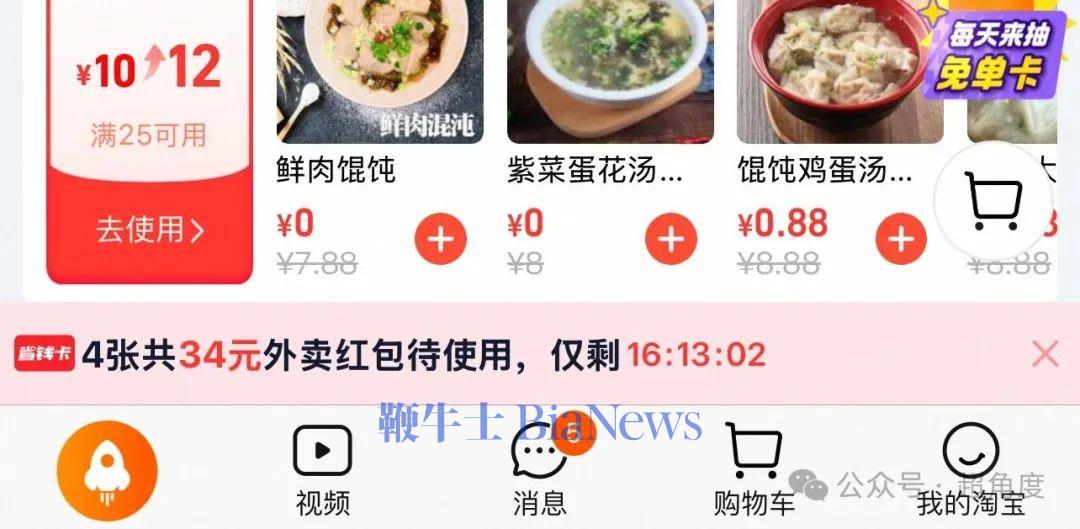Image resolution: width=1080 pixels, height=529 pixels.
Task: Add 鲜肉馄饨 to cart
Action: (440, 239)
